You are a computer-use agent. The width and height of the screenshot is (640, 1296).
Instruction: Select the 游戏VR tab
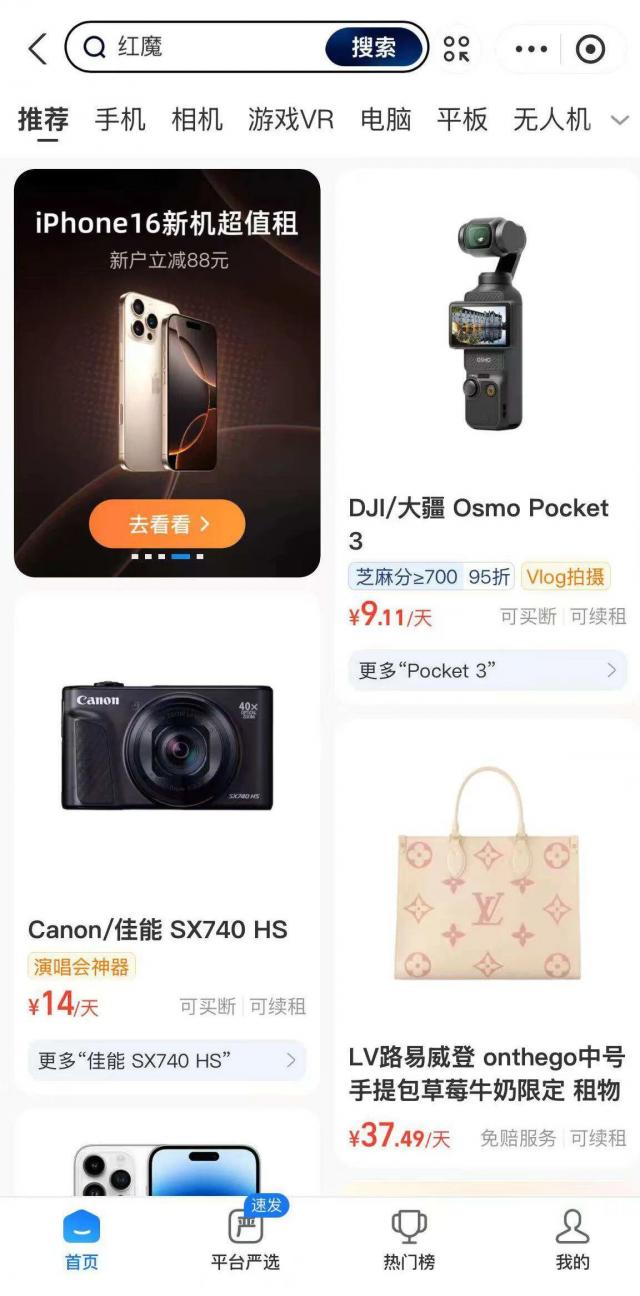click(x=290, y=120)
